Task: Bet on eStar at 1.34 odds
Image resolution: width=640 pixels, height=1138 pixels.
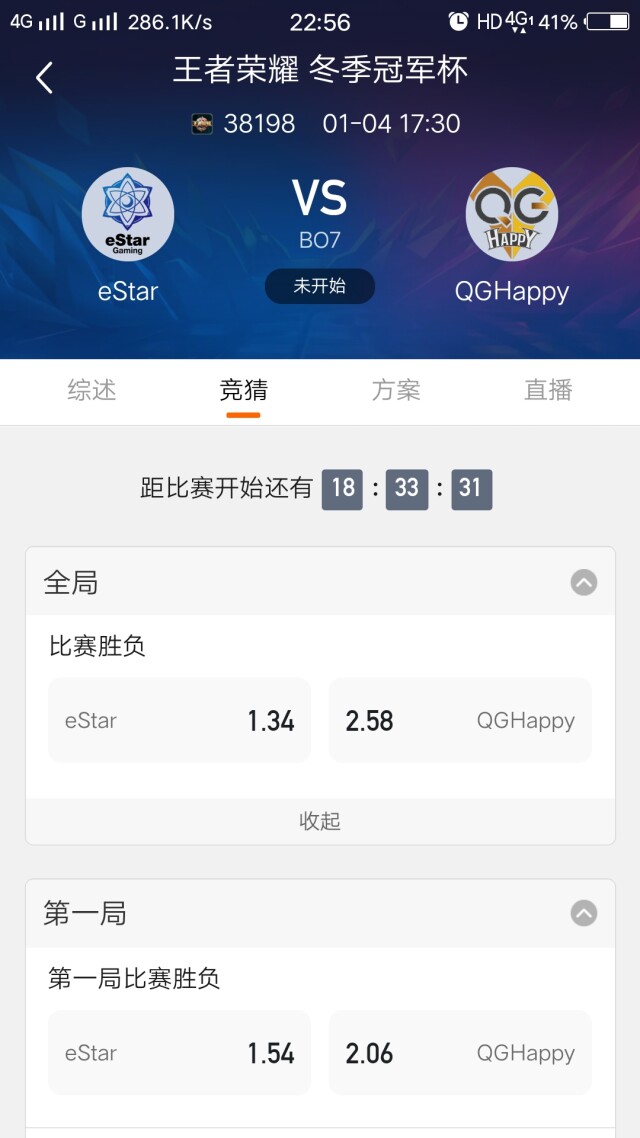Action: [180, 721]
